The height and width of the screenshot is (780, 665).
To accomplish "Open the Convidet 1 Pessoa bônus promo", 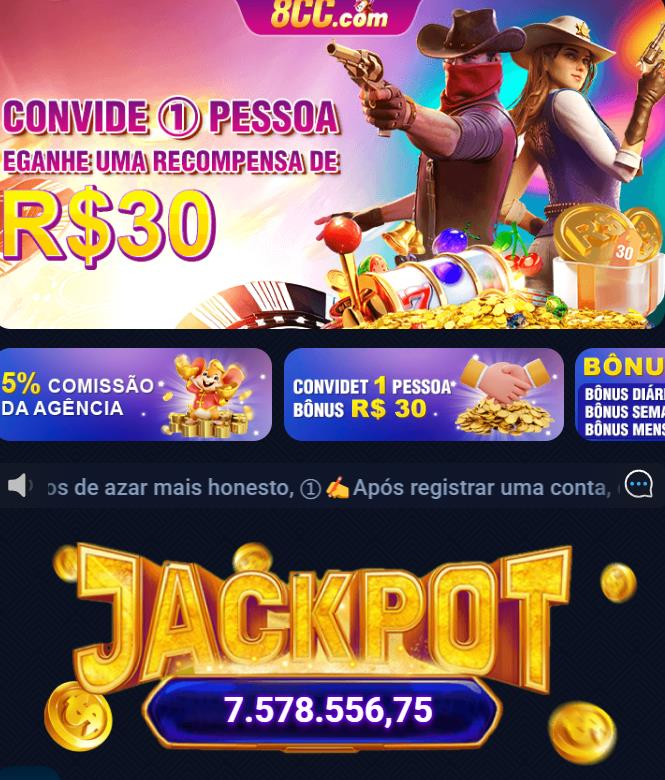I will 423,395.
